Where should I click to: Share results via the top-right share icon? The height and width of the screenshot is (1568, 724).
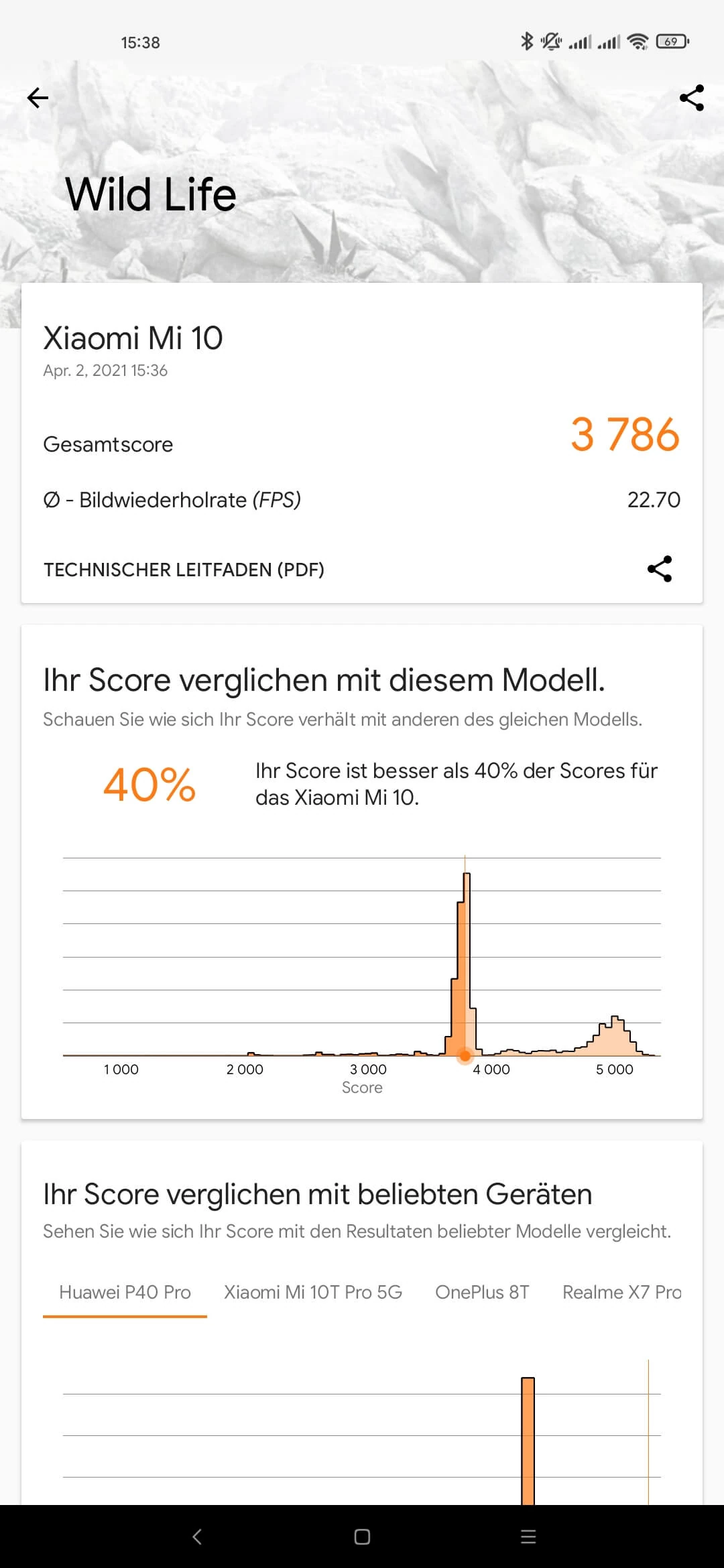tap(691, 98)
